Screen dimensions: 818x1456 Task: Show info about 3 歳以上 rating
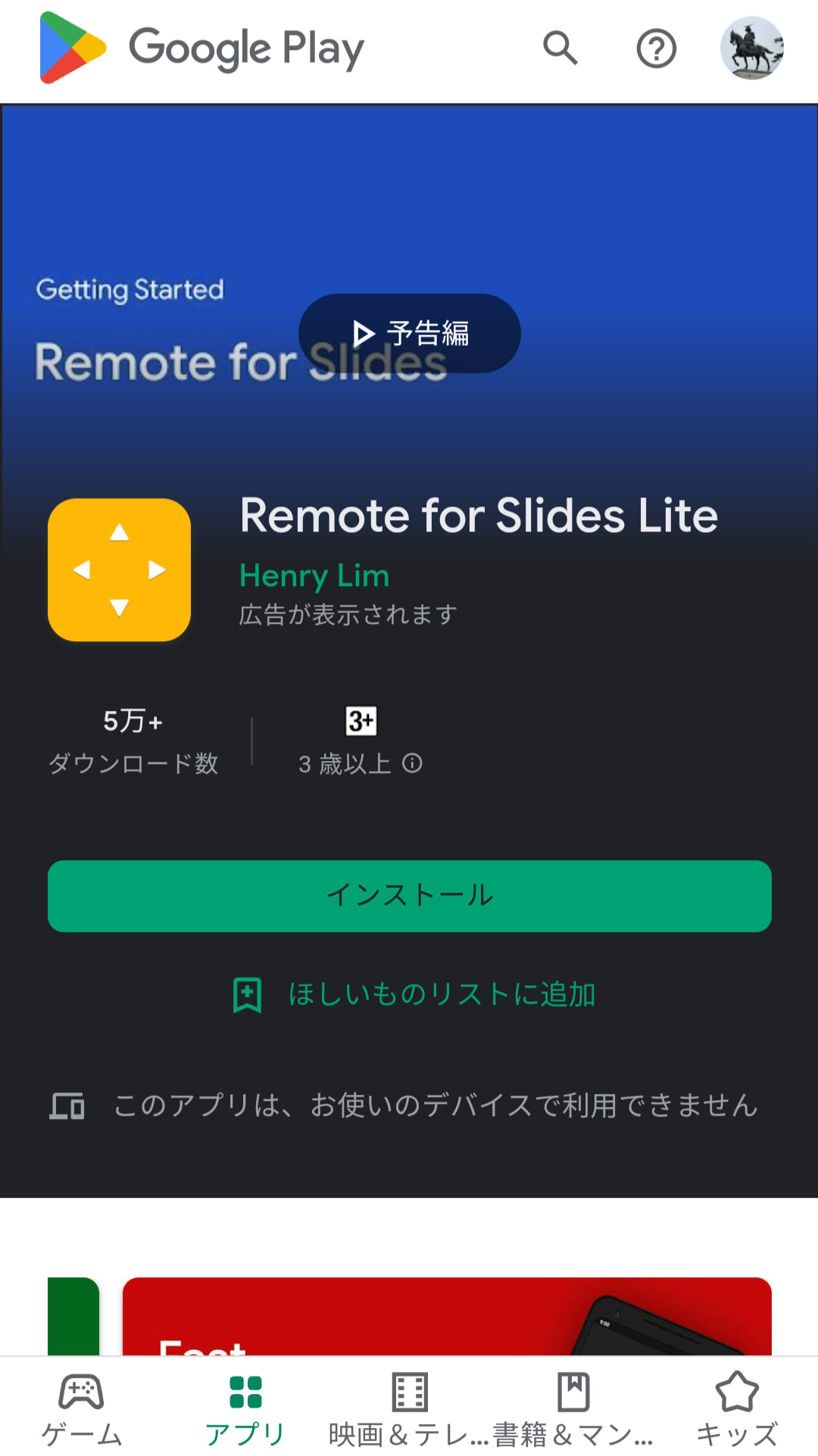pos(412,763)
